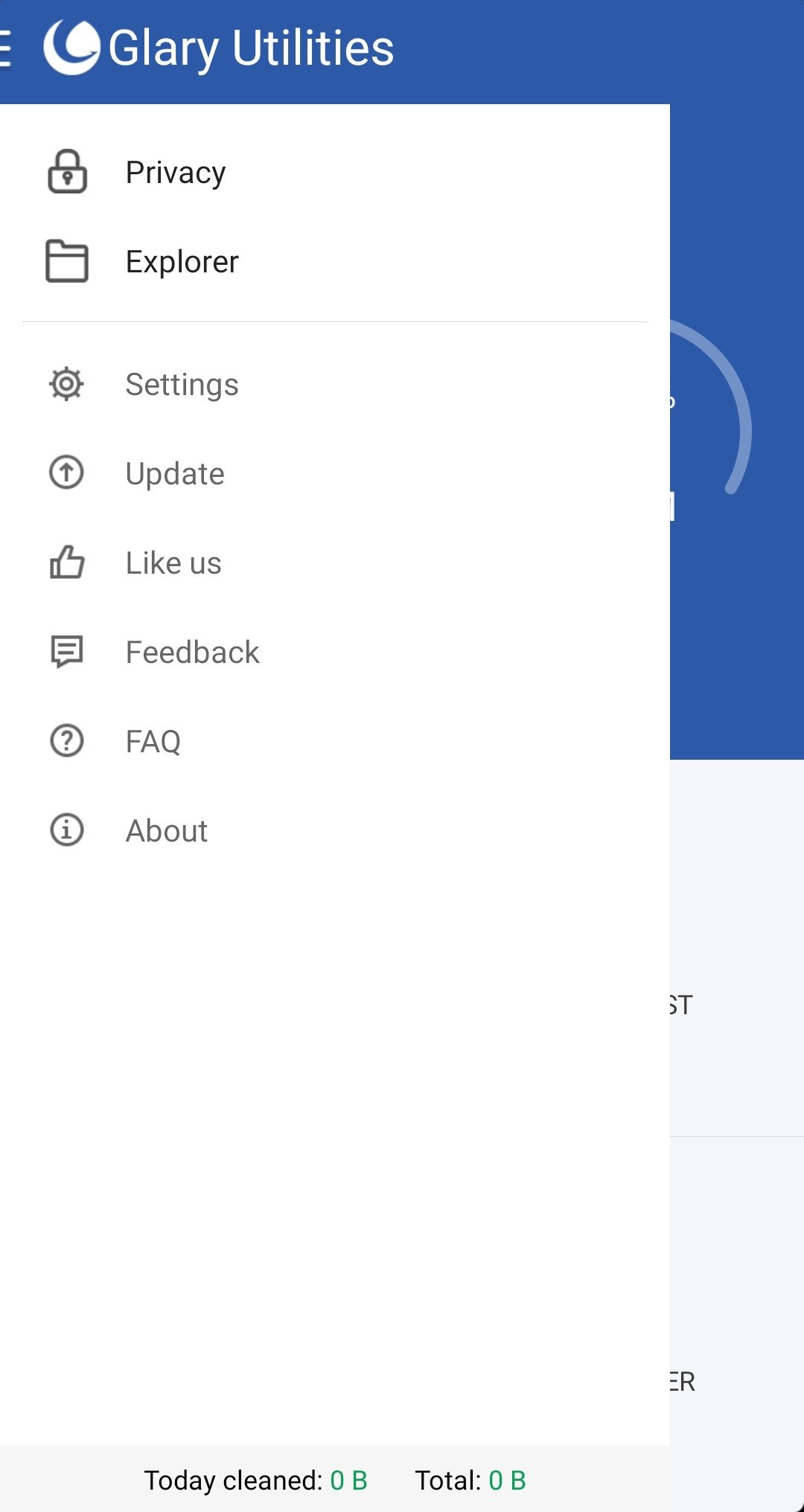Open the Privacy menu item
804x1512 pixels.
click(335, 173)
